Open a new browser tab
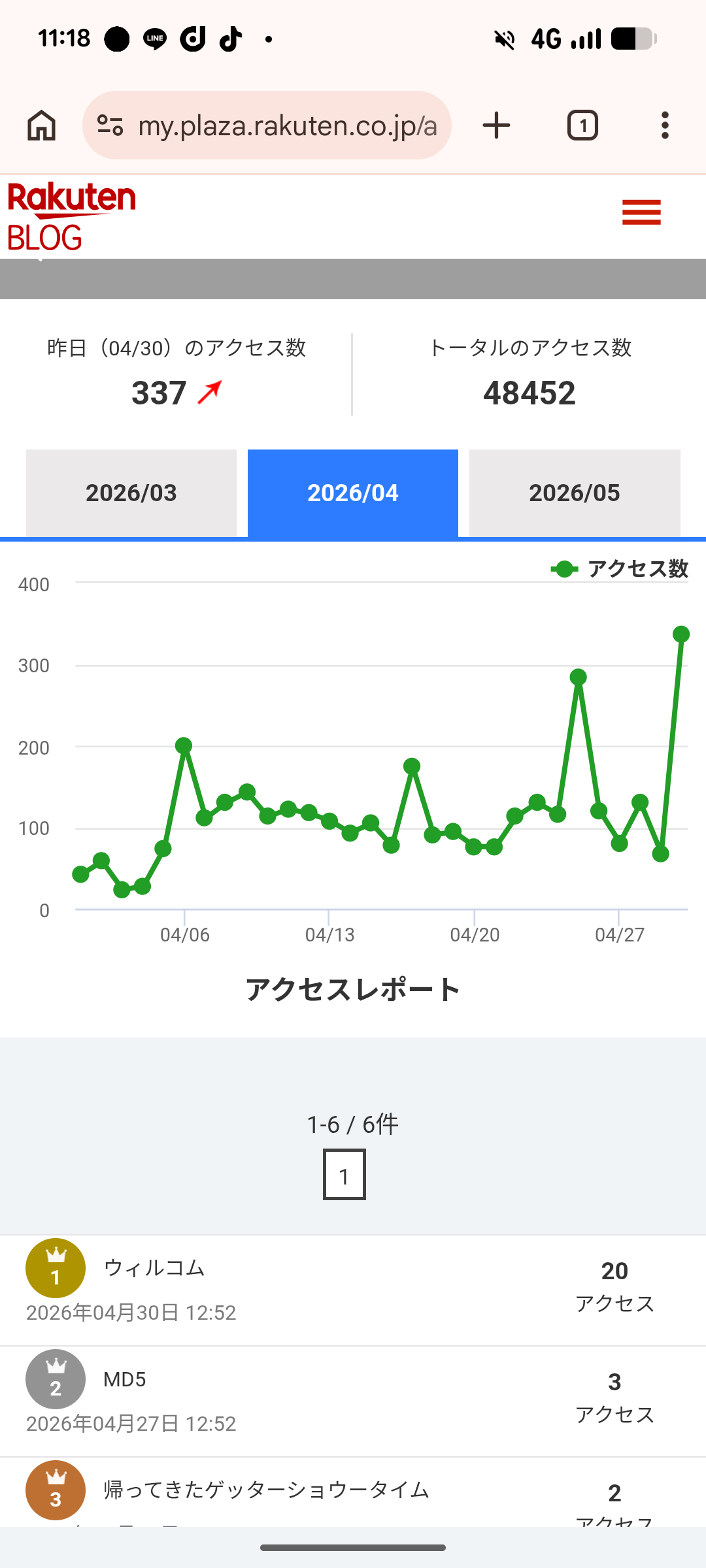The height and width of the screenshot is (1568, 706). pyautogui.click(x=497, y=125)
